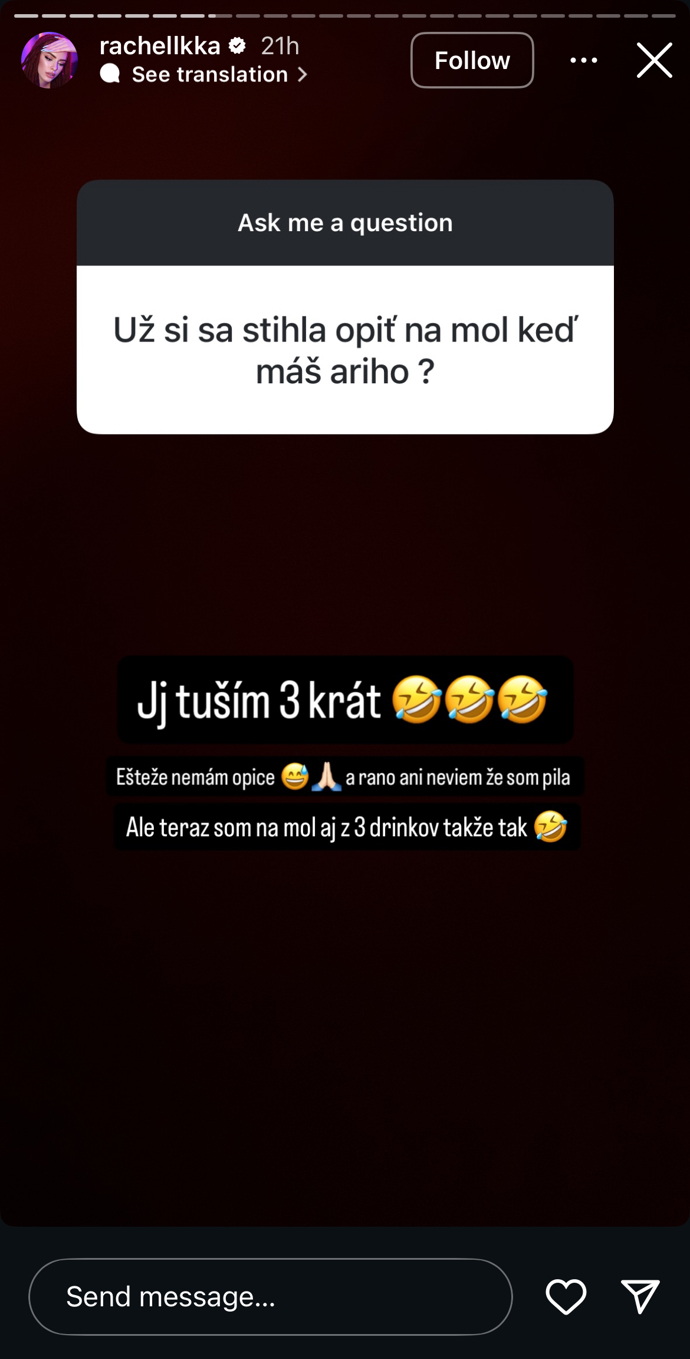This screenshot has height=1359, width=690.
Task: Open the rachellkka username link
Action: click(x=160, y=46)
